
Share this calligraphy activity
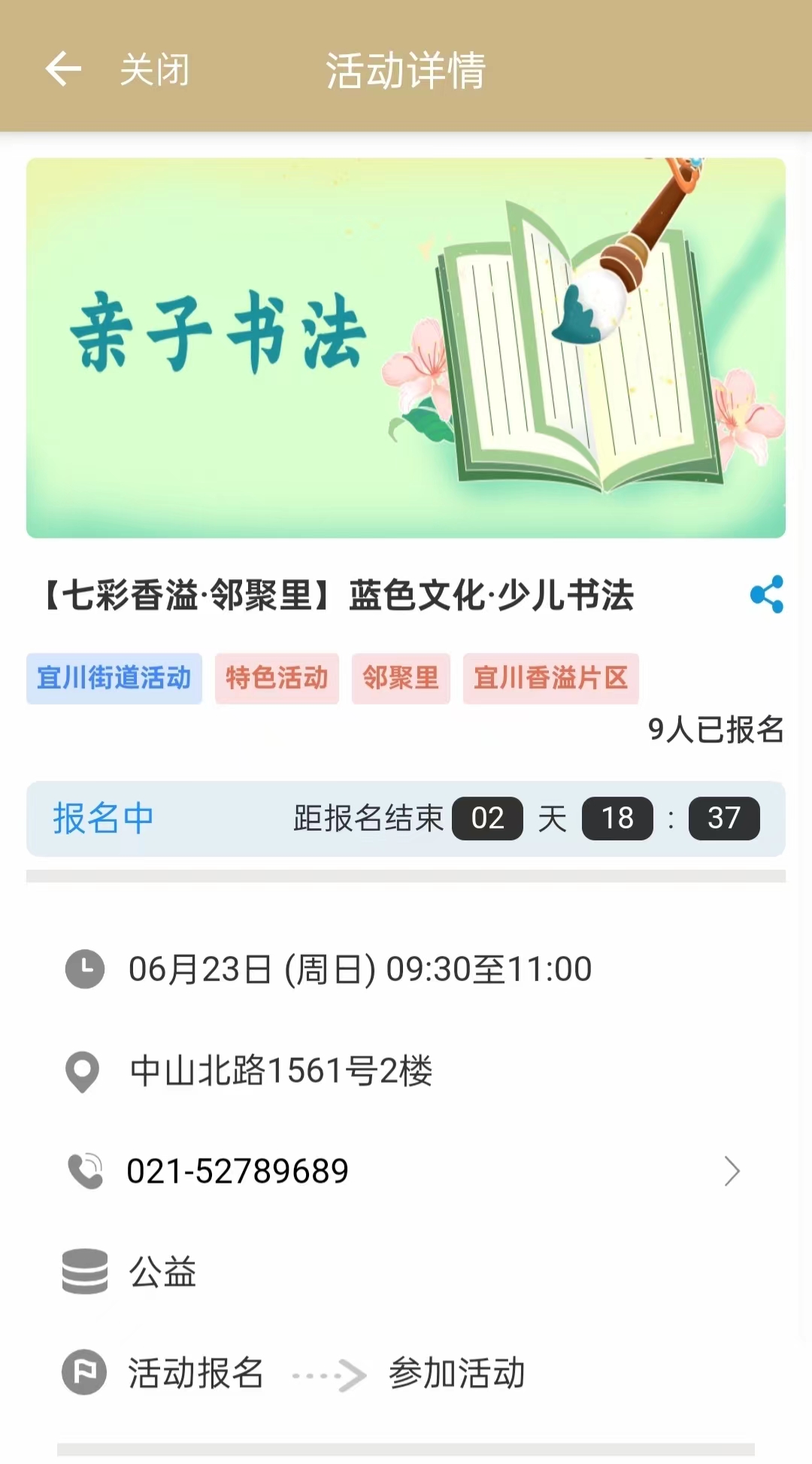(x=766, y=594)
